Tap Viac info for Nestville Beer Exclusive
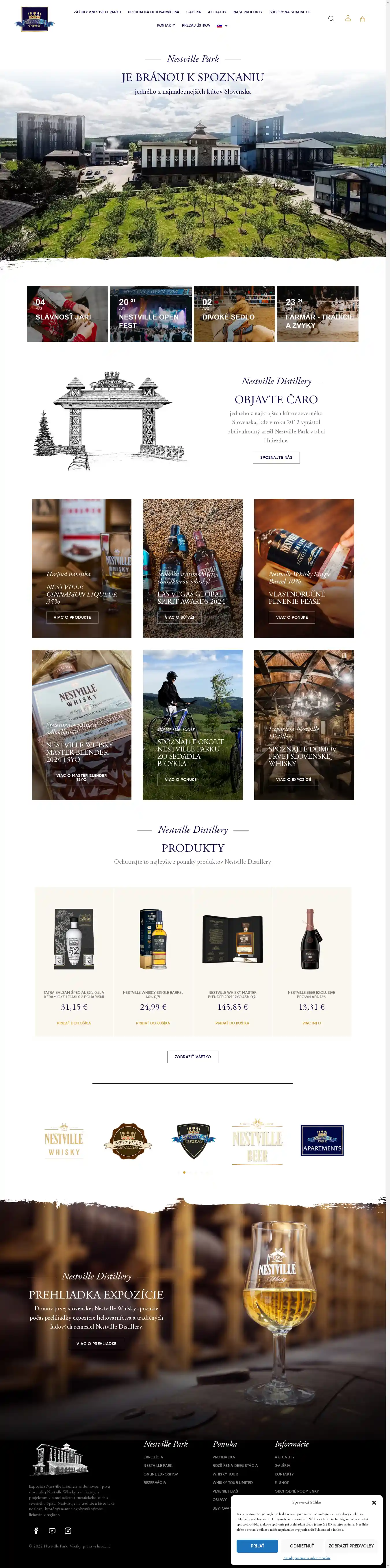Viewport: 390px width, 1568px height. [x=311, y=1023]
